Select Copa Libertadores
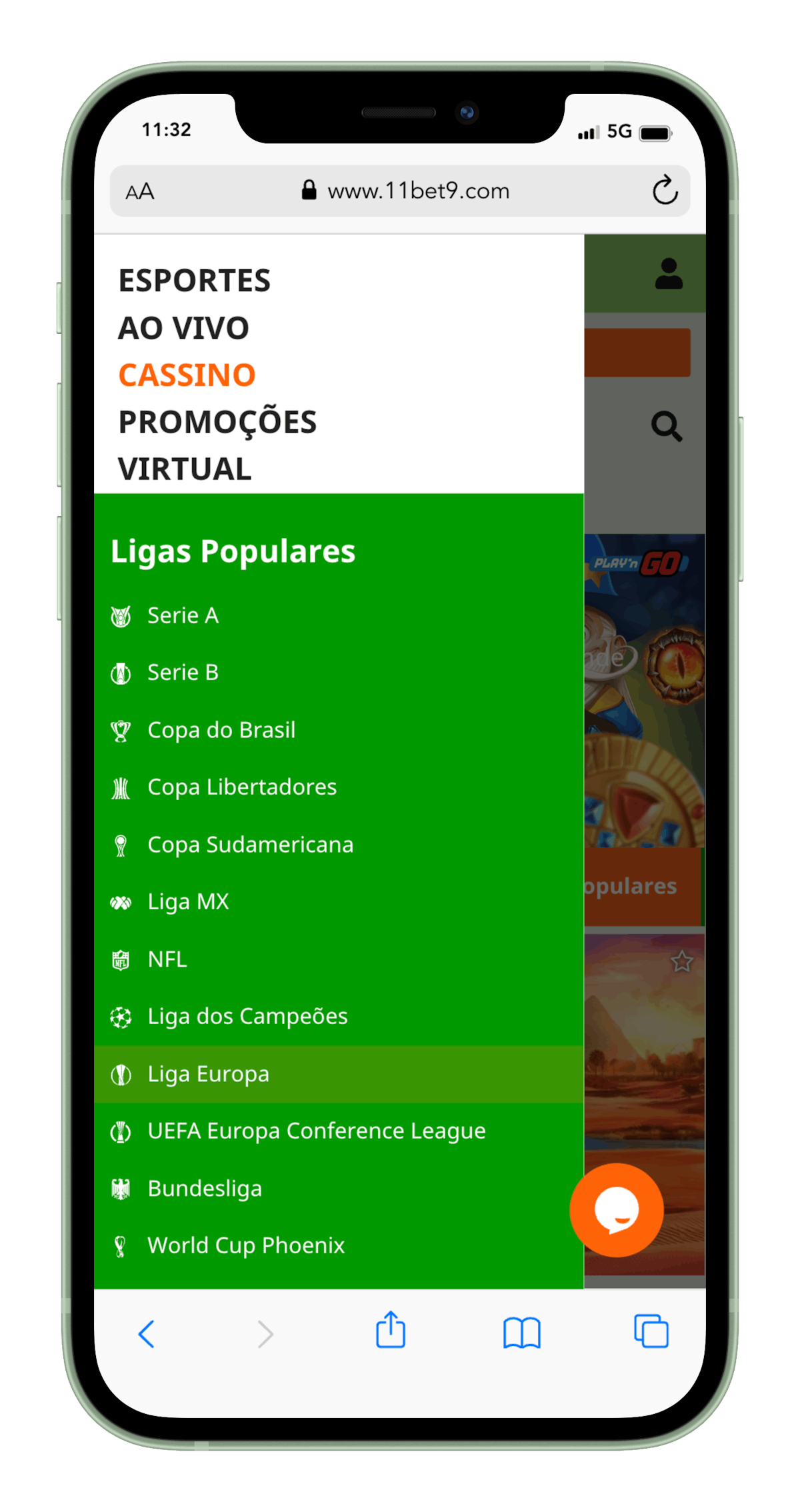This screenshot has width=800, height=1512. [339, 788]
